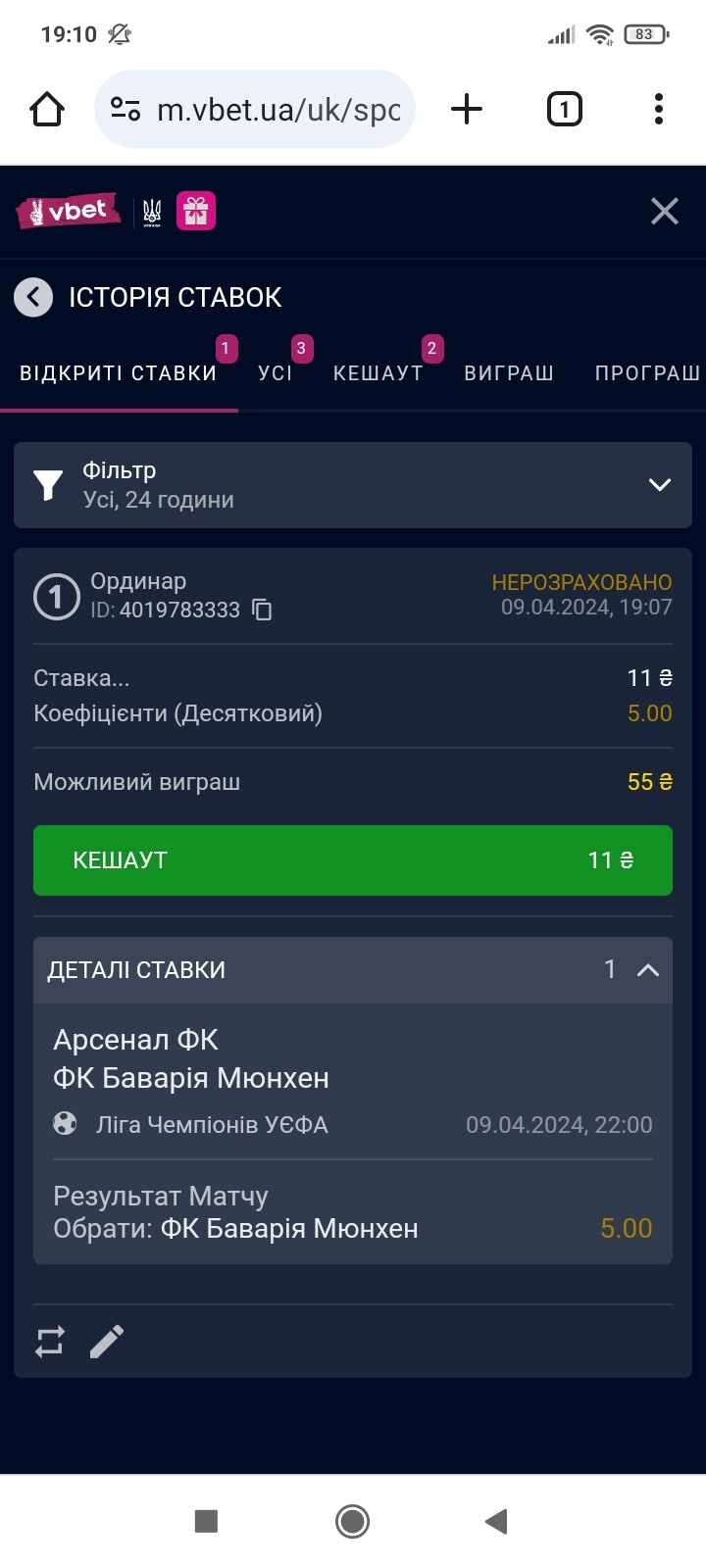
Task: Switch to the Усі tab
Action: (x=276, y=373)
